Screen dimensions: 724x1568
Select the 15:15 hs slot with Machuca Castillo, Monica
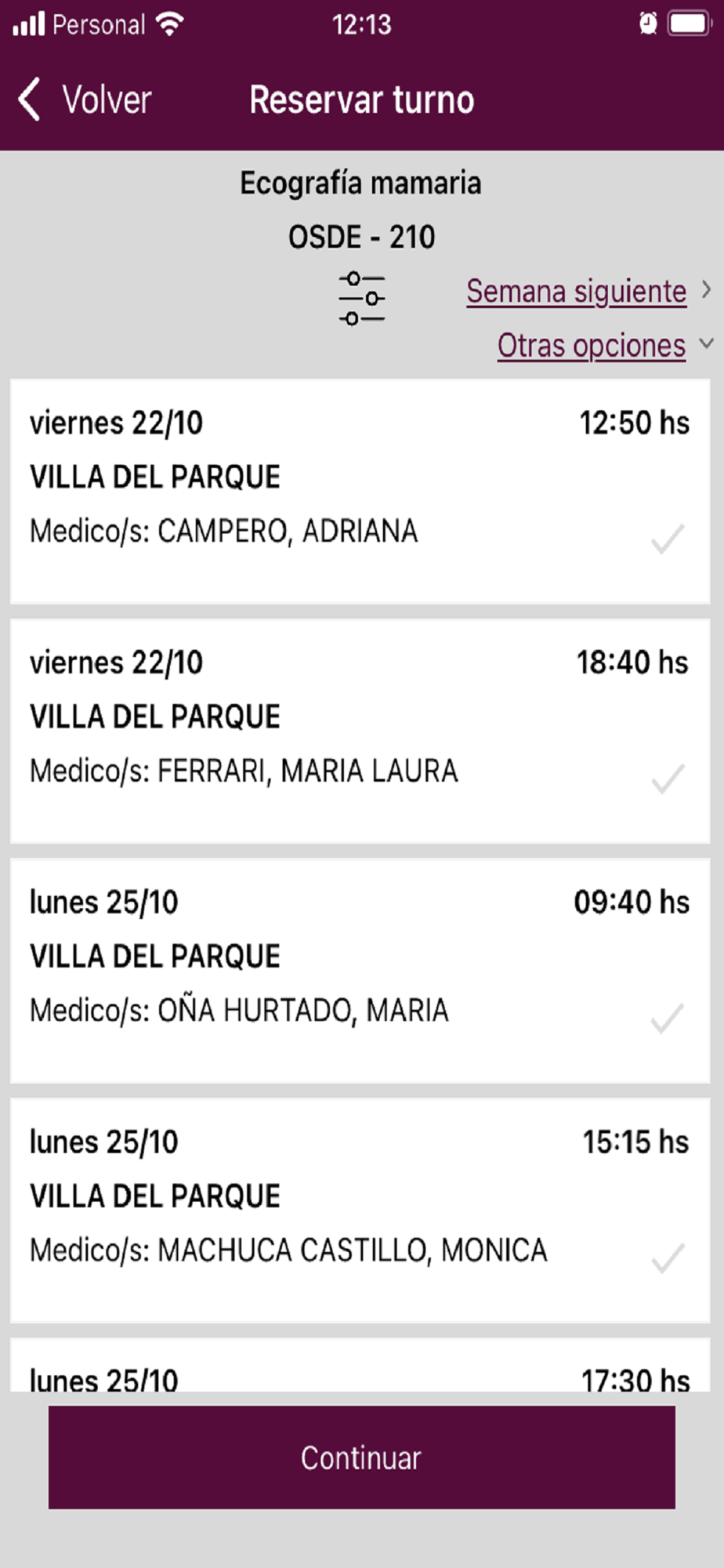(x=360, y=1210)
